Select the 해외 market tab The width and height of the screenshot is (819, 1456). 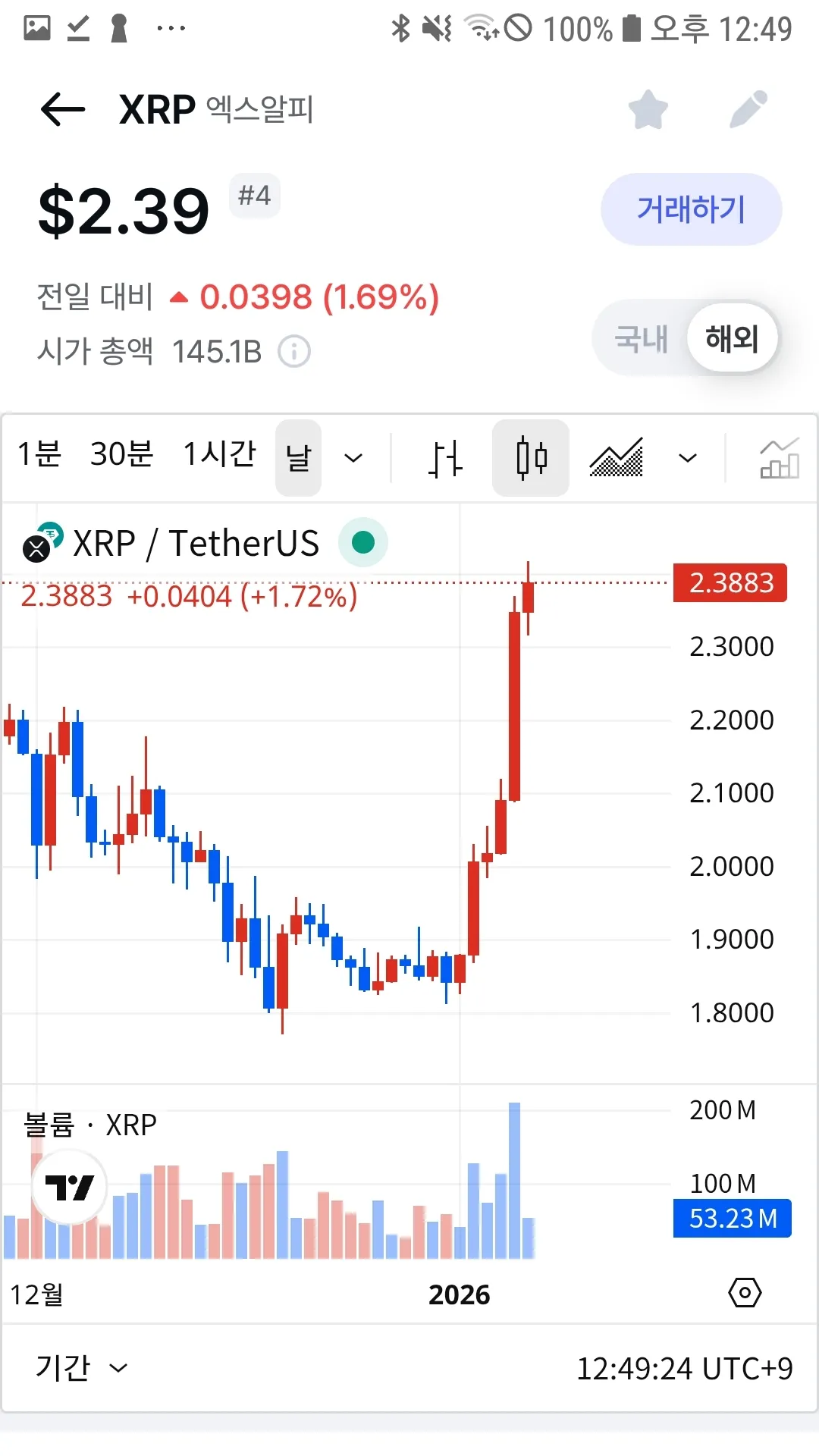tap(732, 338)
